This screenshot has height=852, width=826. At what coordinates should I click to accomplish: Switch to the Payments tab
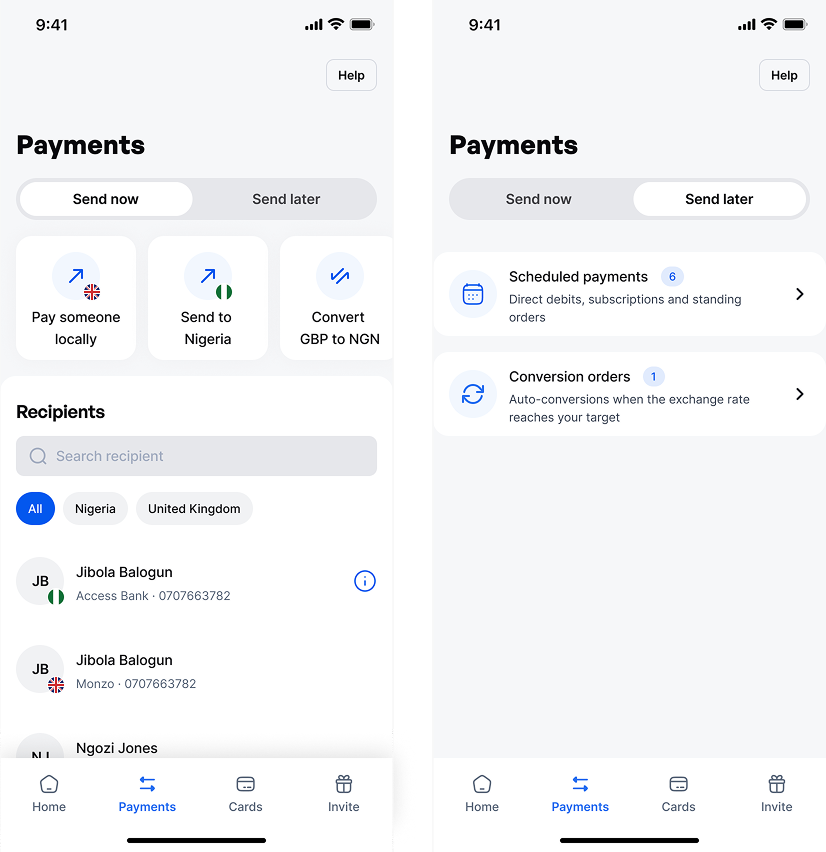[x=580, y=793]
